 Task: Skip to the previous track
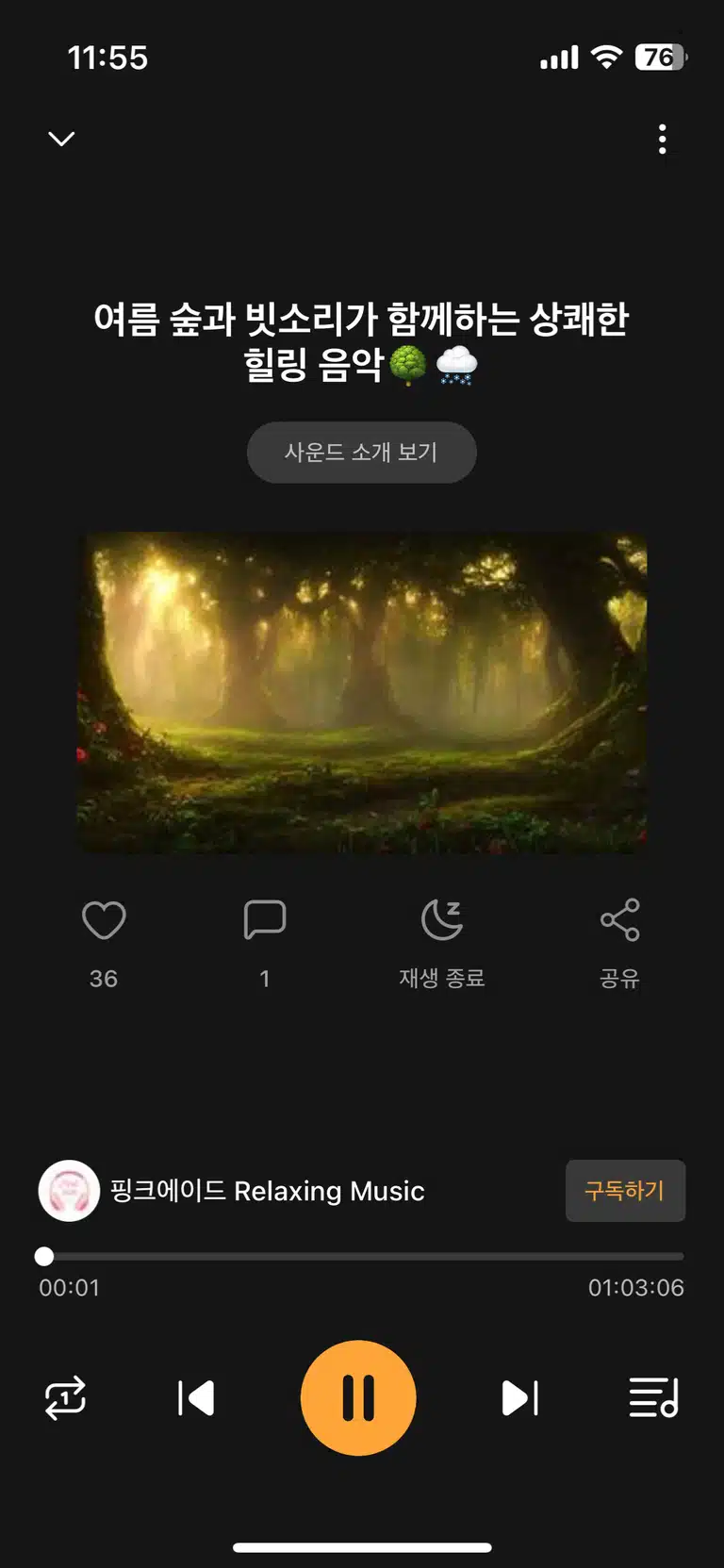coord(196,1398)
